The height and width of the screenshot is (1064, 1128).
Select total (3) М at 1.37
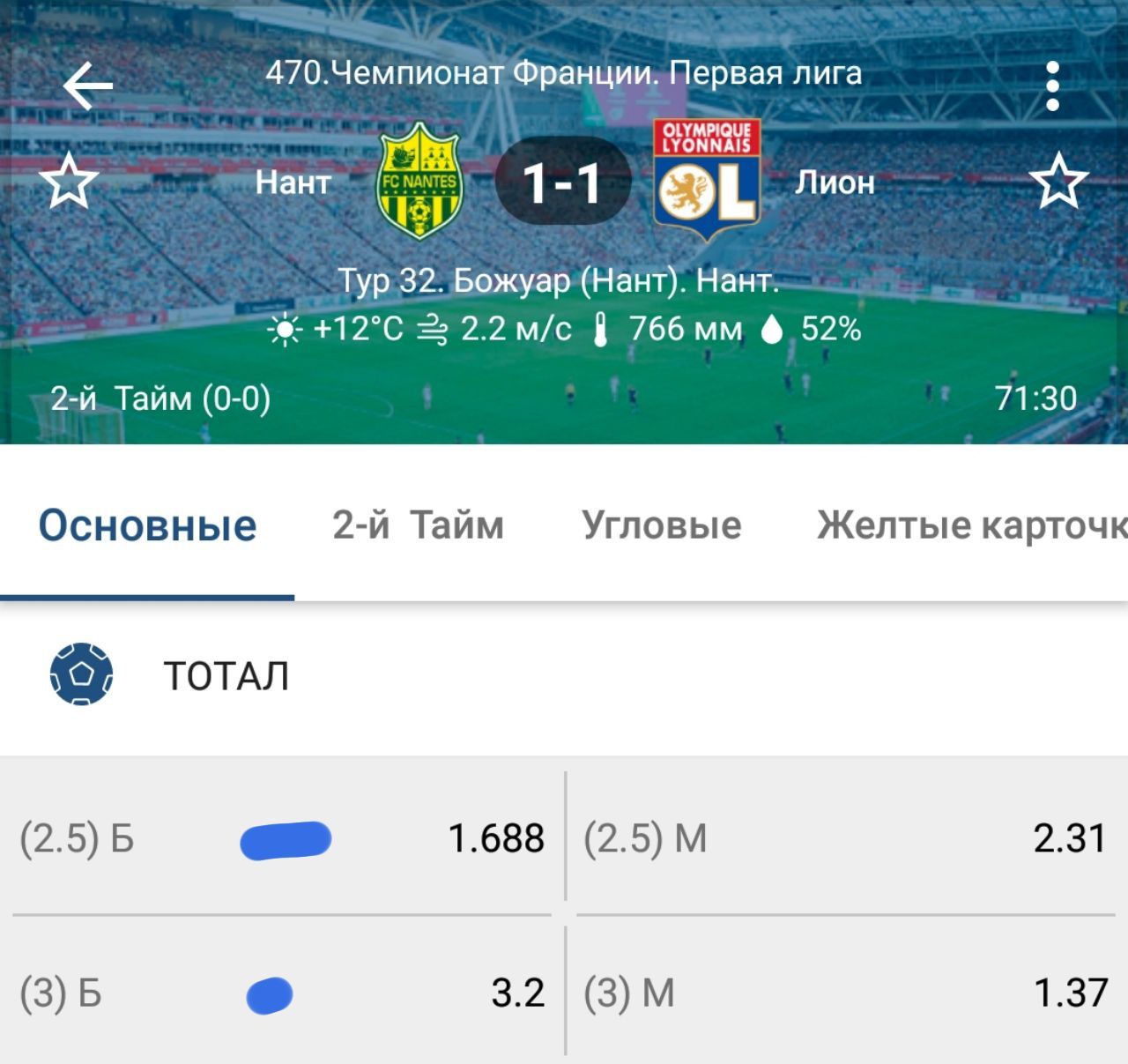(x=844, y=993)
